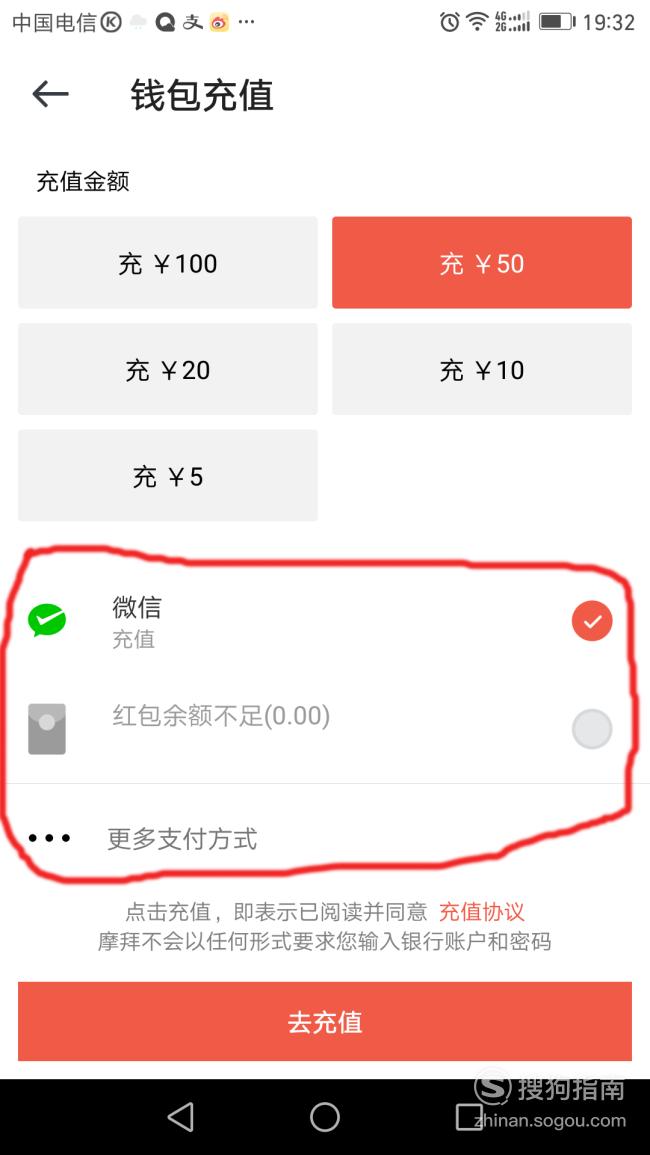Select the 充 ¥100 amount
Screen dimensions: 650x1155
pos(168,262)
